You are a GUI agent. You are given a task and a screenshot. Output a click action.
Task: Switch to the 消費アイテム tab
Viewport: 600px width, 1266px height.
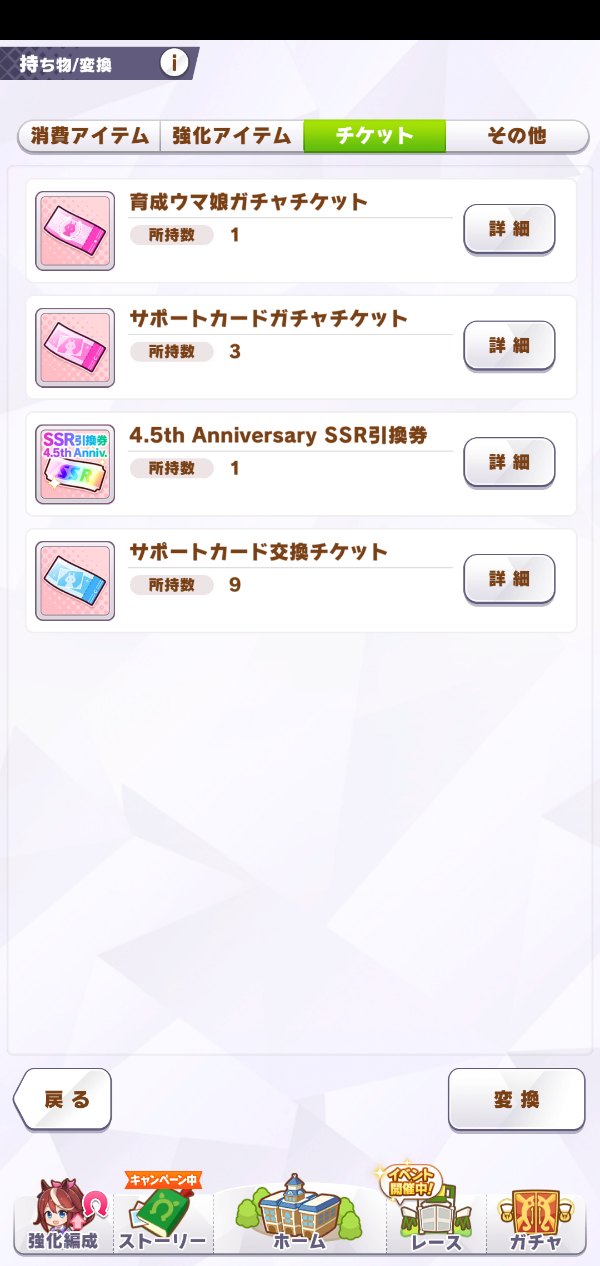pyautogui.click(x=90, y=136)
